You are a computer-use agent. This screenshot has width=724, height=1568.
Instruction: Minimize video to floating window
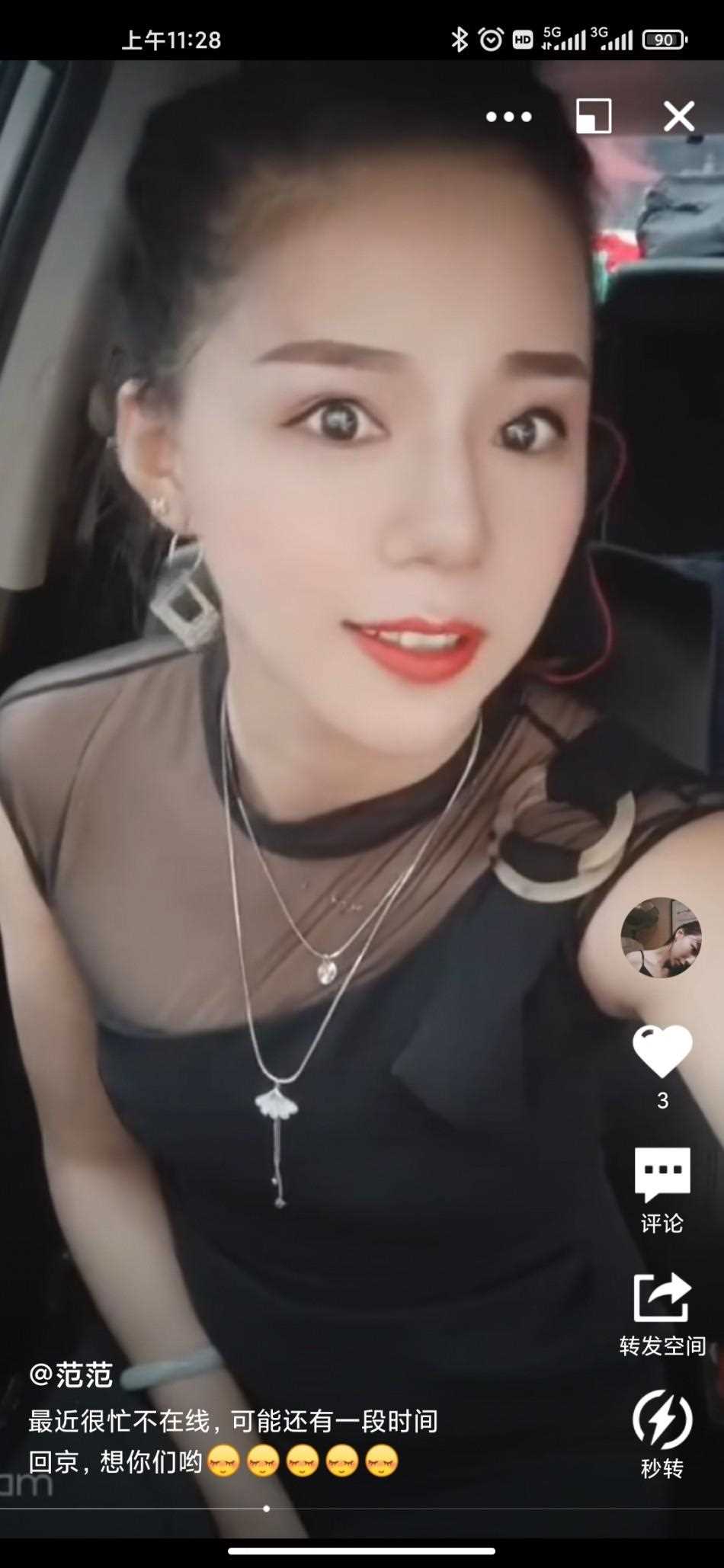tap(593, 117)
